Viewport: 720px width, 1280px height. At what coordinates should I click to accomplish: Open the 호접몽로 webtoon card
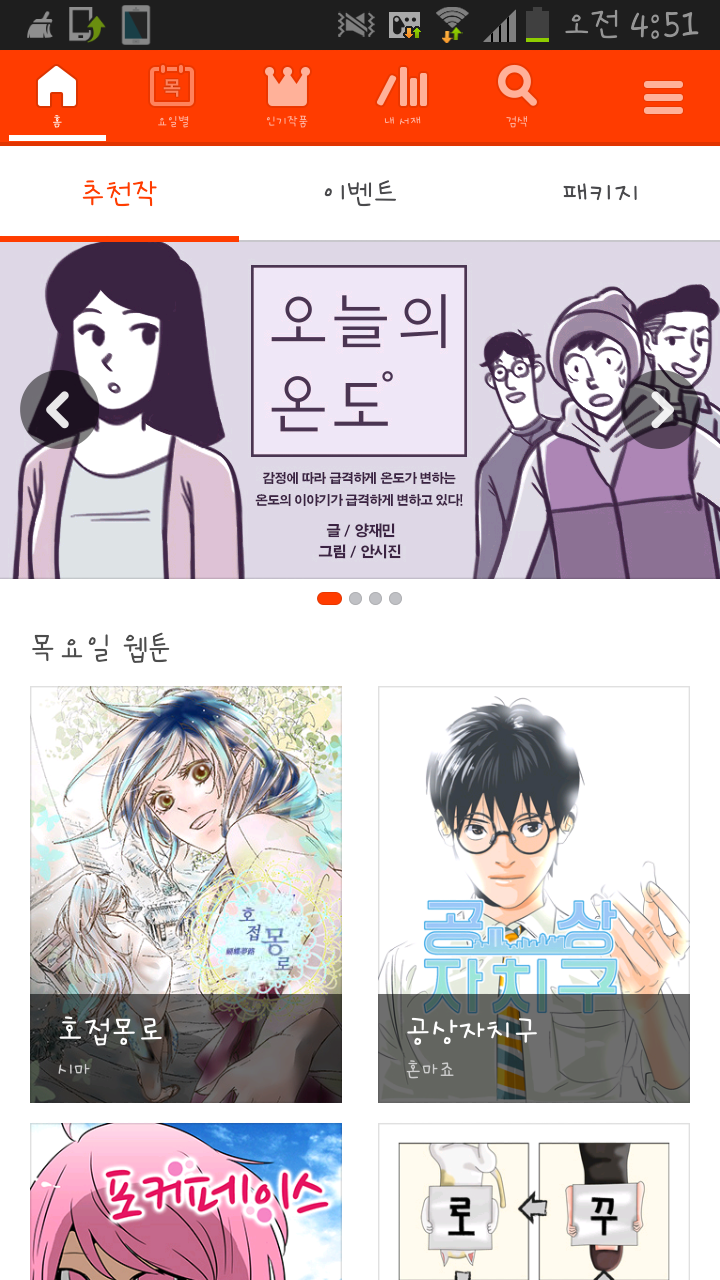click(x=186, y=895)
